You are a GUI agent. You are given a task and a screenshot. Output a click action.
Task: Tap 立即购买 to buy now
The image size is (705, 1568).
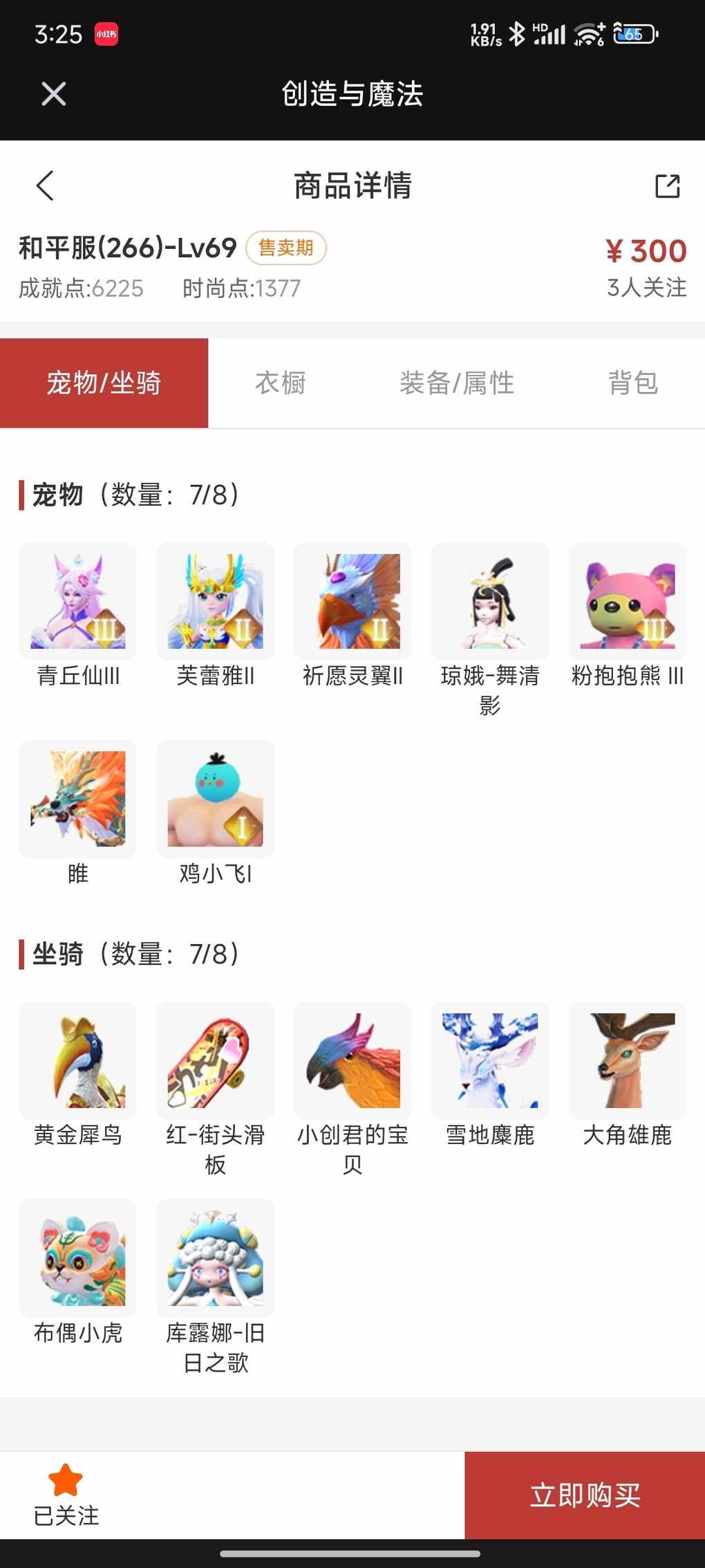pos(585,1495)
